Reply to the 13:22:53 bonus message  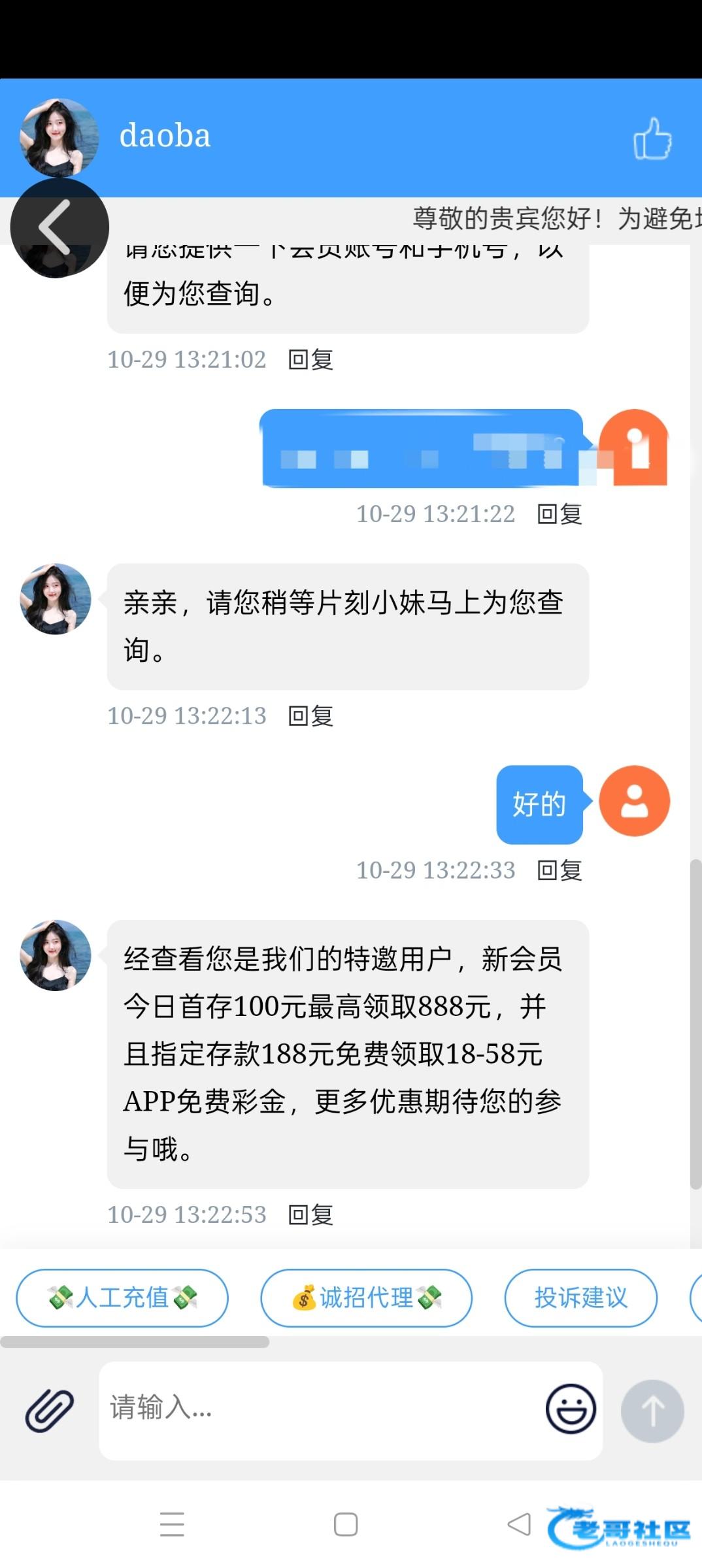coord(310,1215)
